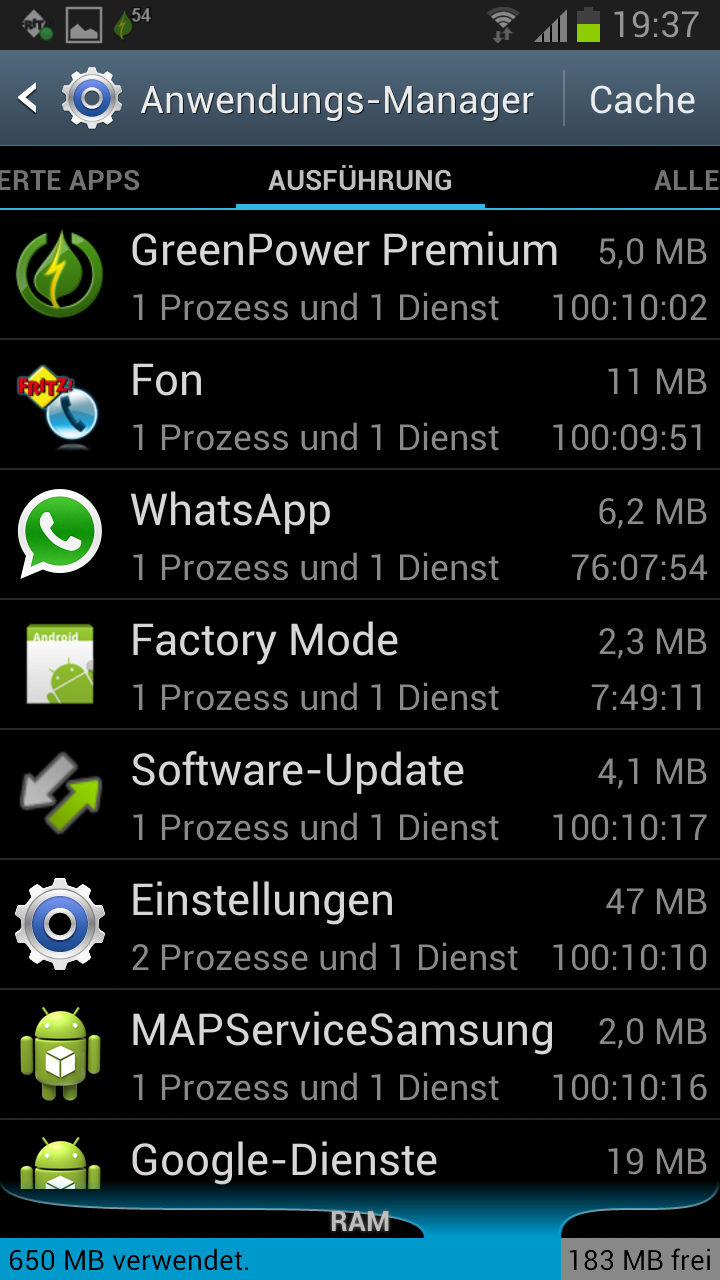Open the Fon running service
This screenshot has width=720, height=1280.
[x=360, y=405]
